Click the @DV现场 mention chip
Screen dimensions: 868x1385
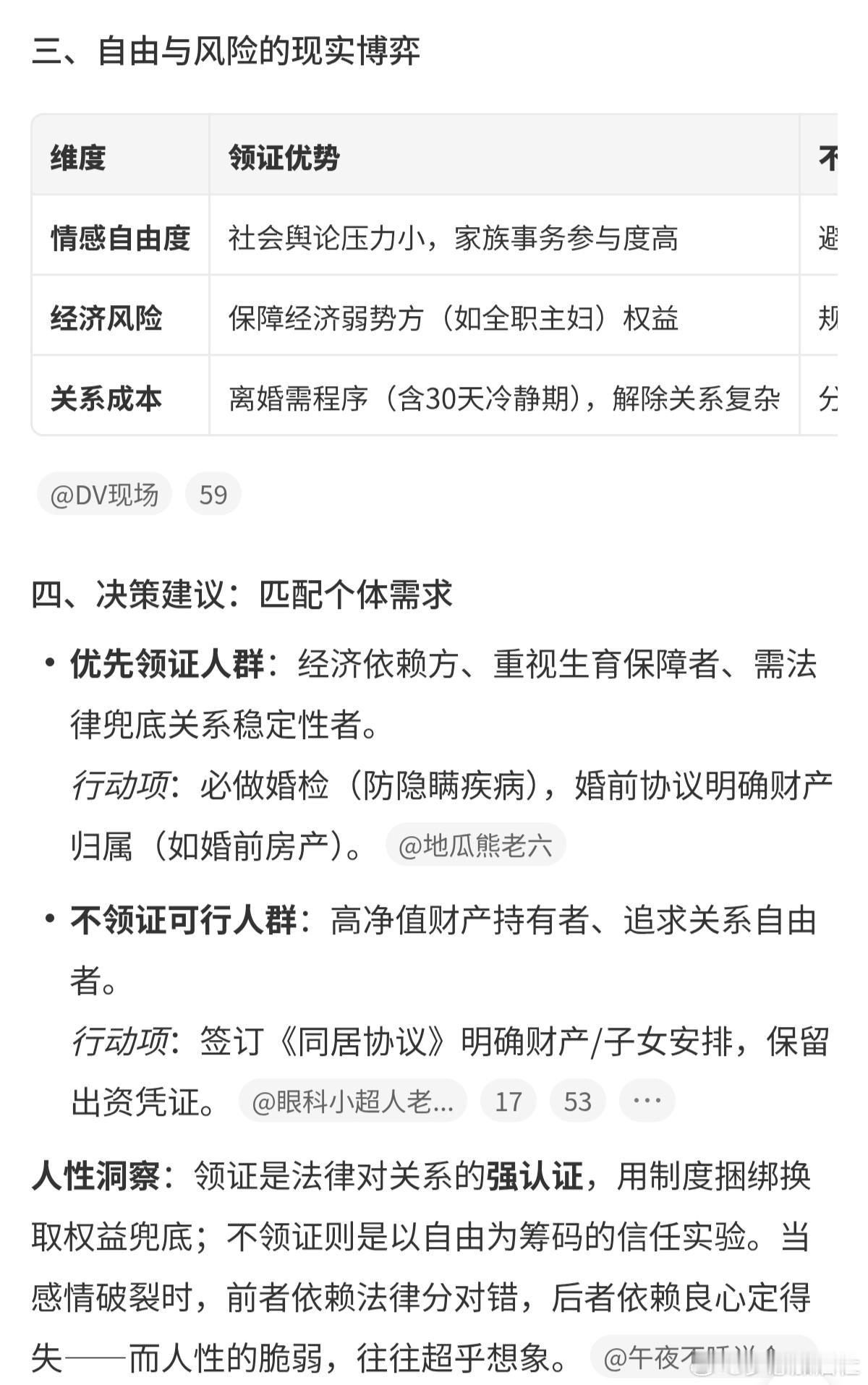click(x=103, y=493)
